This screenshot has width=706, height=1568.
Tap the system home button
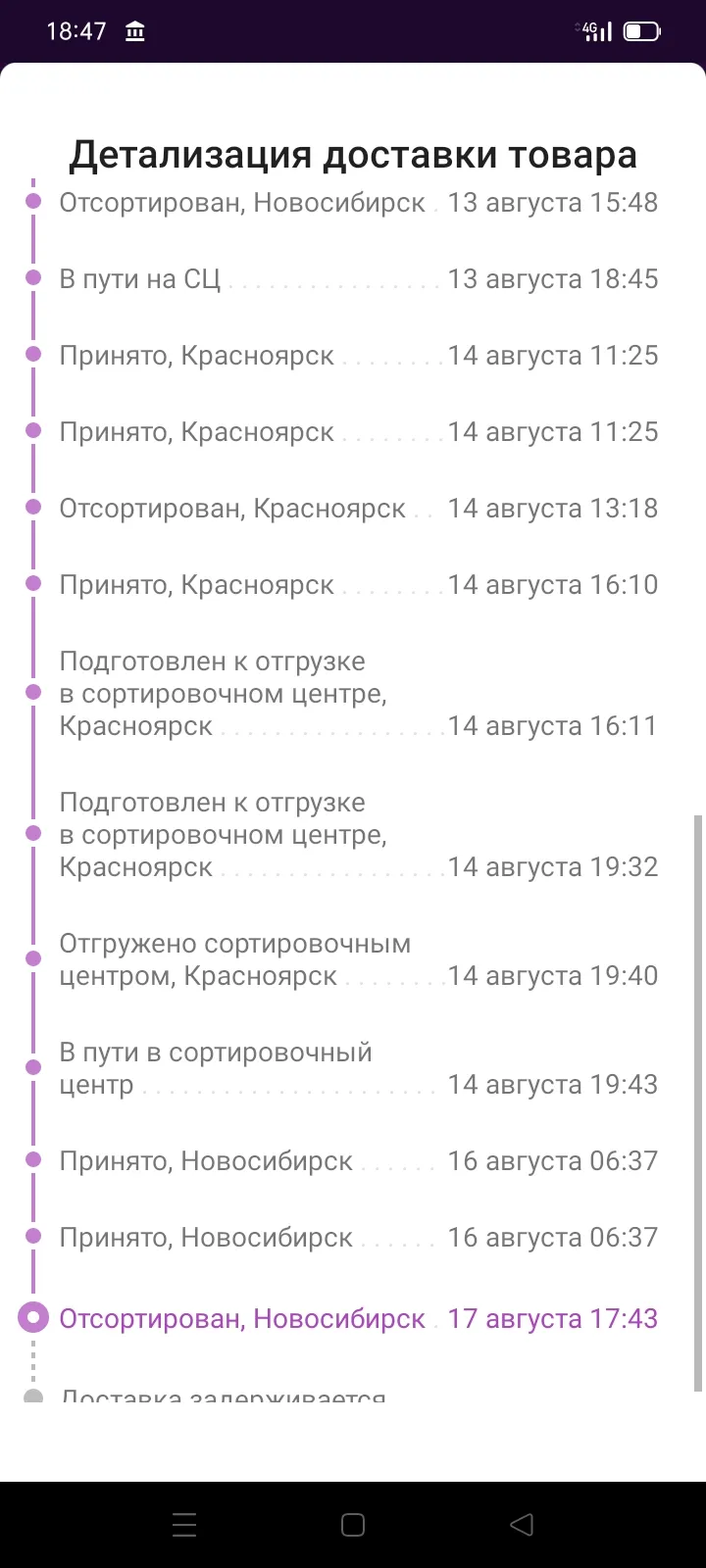pyautogui.click(x=353, y=1524)
